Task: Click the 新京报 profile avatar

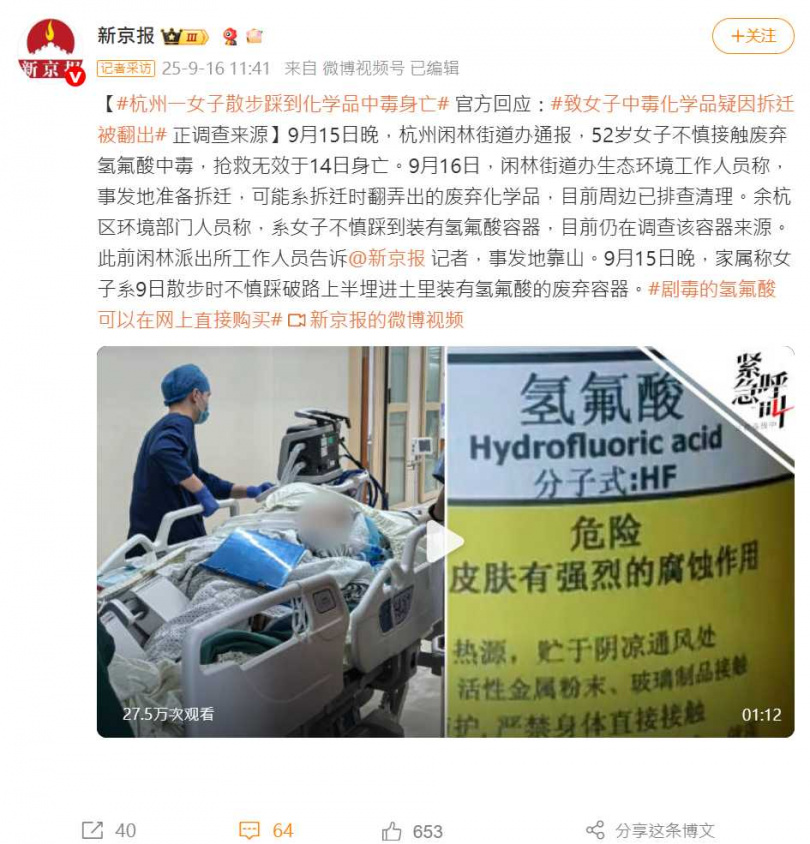Action: pyautogui.click(x=52, y=47)
